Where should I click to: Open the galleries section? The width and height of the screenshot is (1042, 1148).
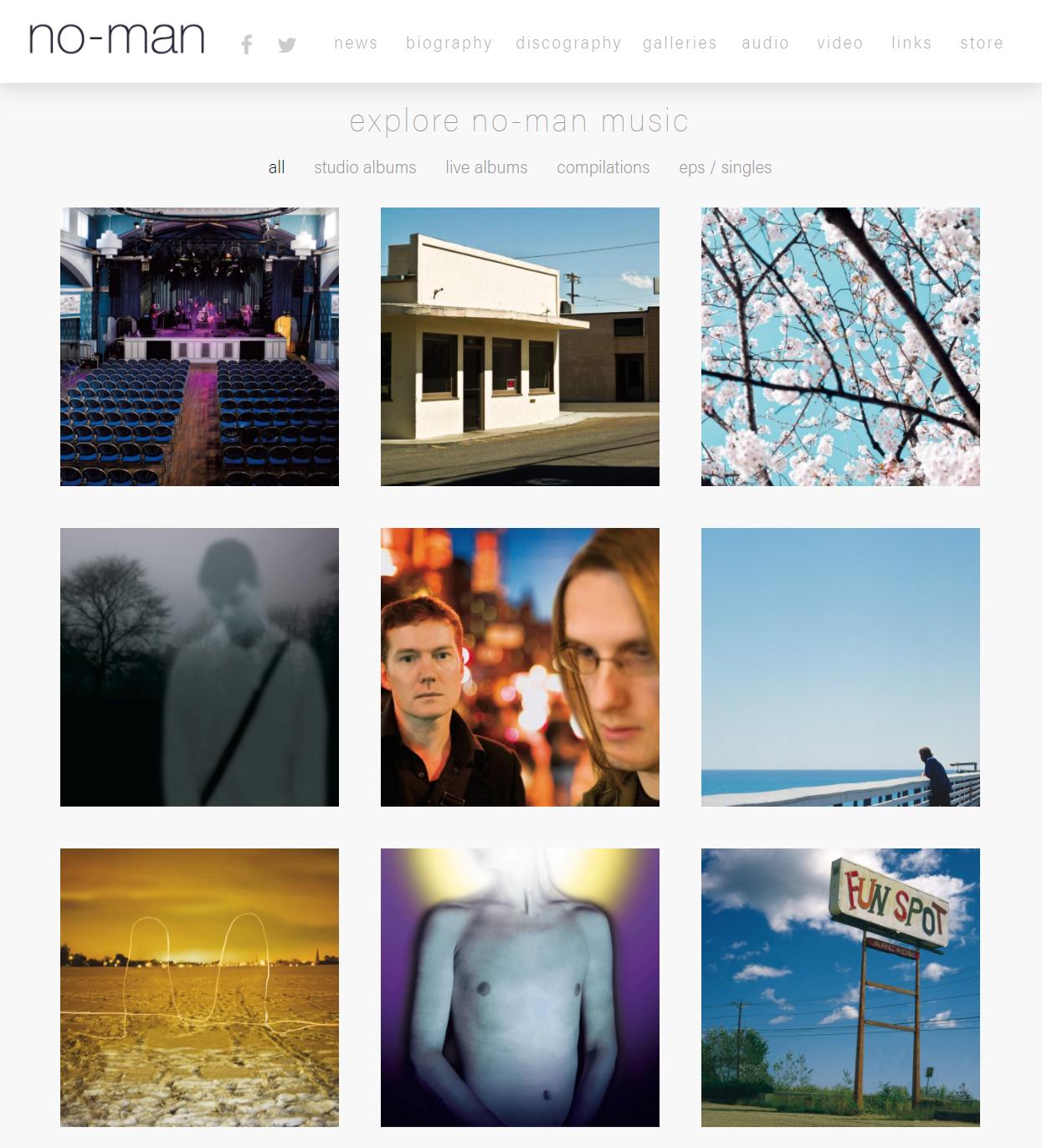(680, 43)
